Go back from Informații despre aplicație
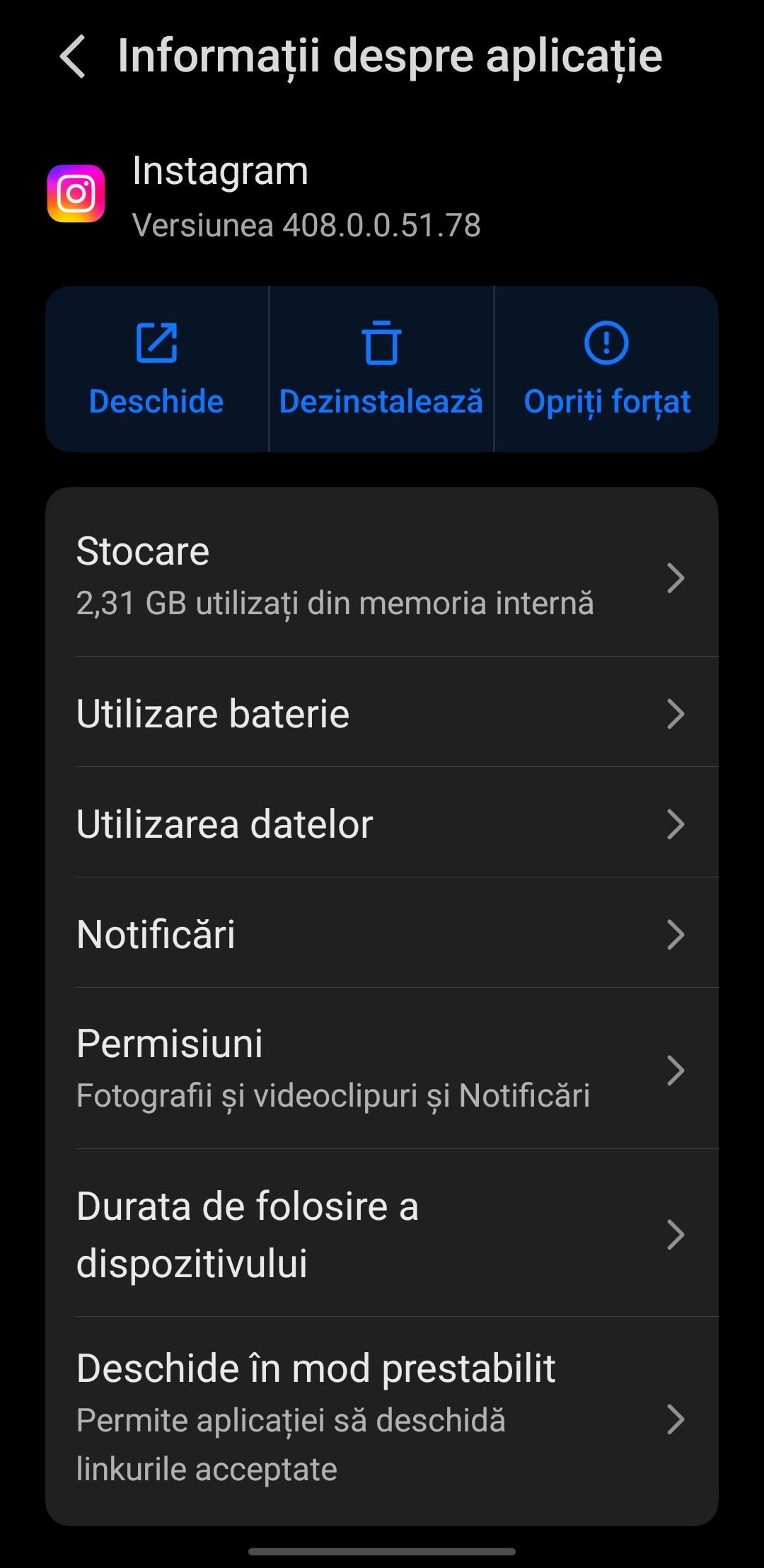Viewport: 764px width, 1568px height. pos(74,57)
